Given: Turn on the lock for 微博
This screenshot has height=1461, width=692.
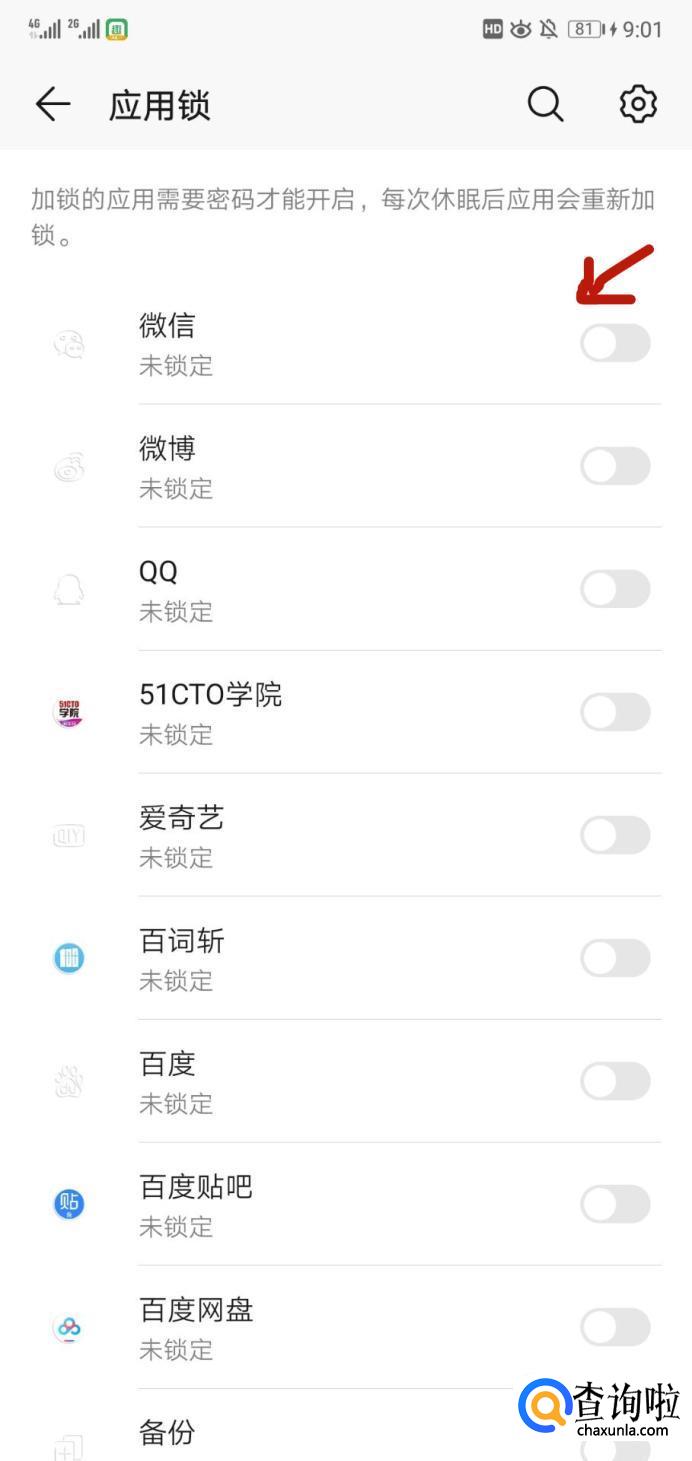Looking at the screenshot, I should (x=615, y=466).
